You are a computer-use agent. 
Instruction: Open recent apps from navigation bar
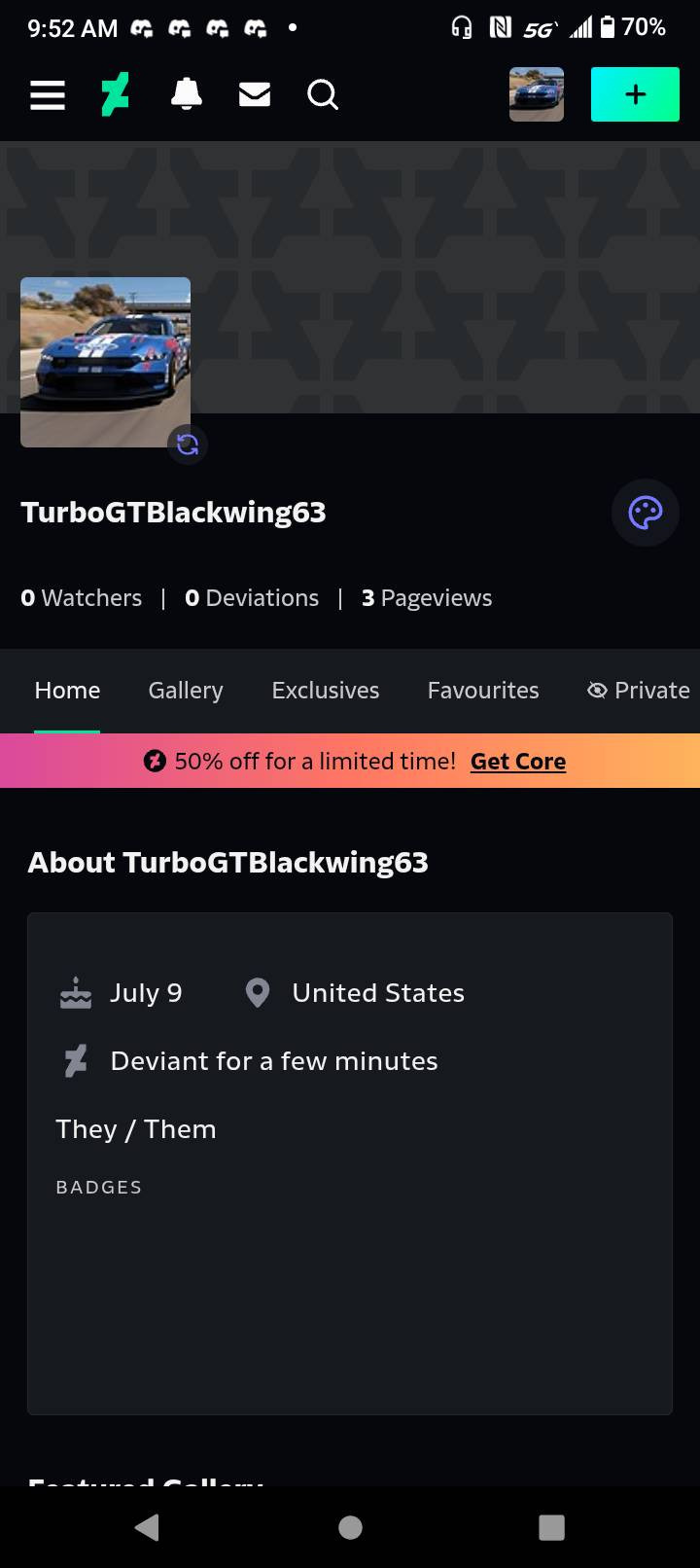point(551,1527)
